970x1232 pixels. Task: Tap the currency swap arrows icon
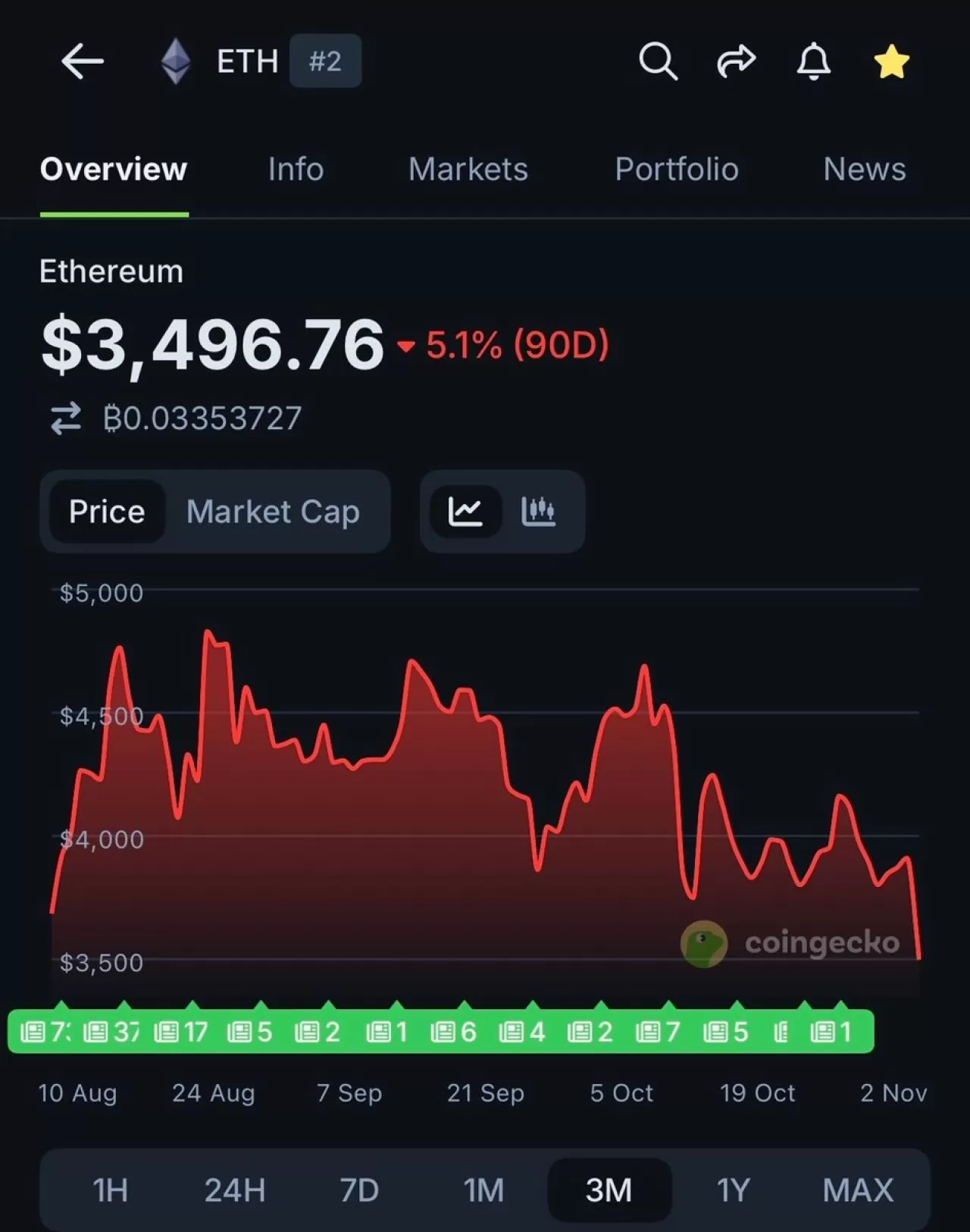coord(65,418)
